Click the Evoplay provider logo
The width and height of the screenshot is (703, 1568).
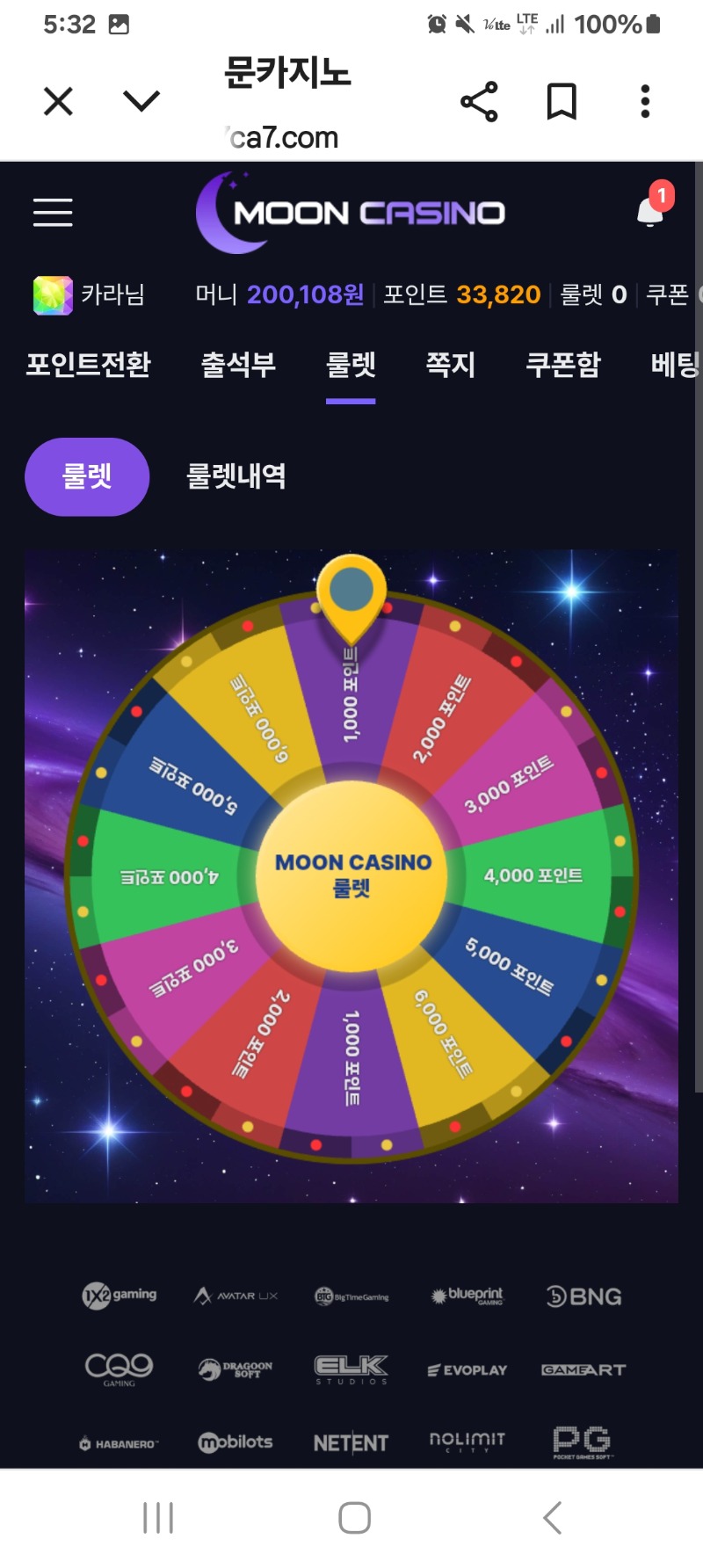pyautogui.click(x=466, y=1368)
